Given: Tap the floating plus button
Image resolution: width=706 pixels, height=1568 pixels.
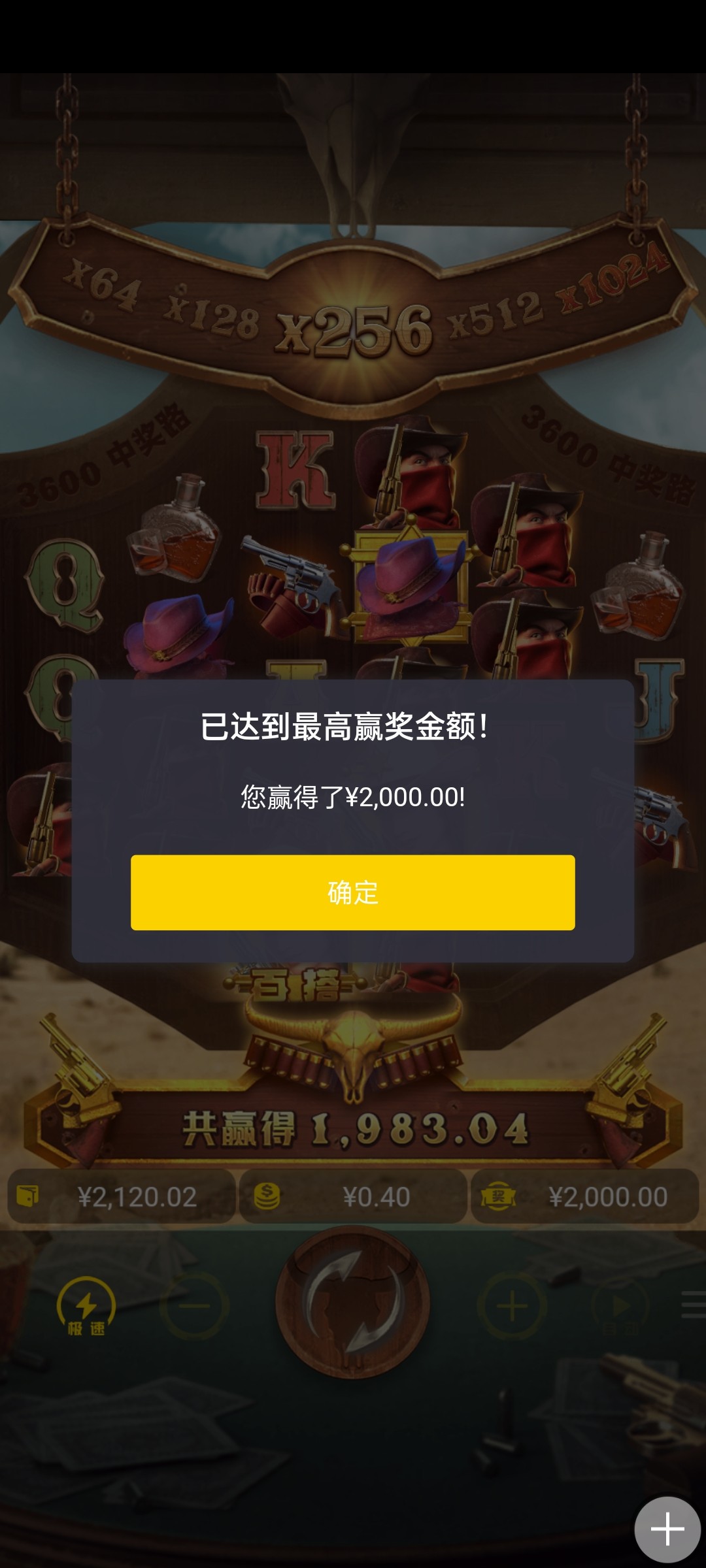Looking at the screenshot, I should pos(667,1529).
